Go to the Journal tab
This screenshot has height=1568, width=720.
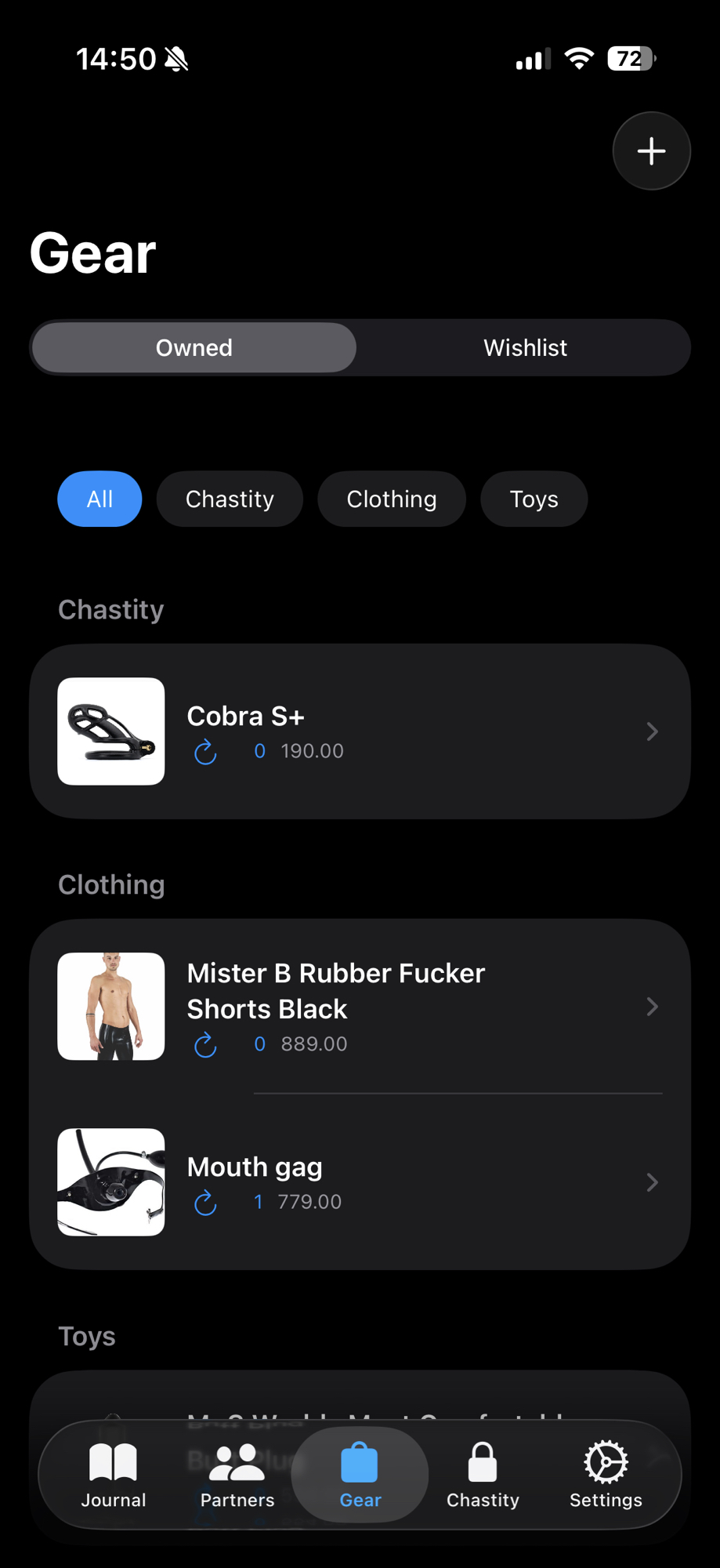coord(114,1475)
